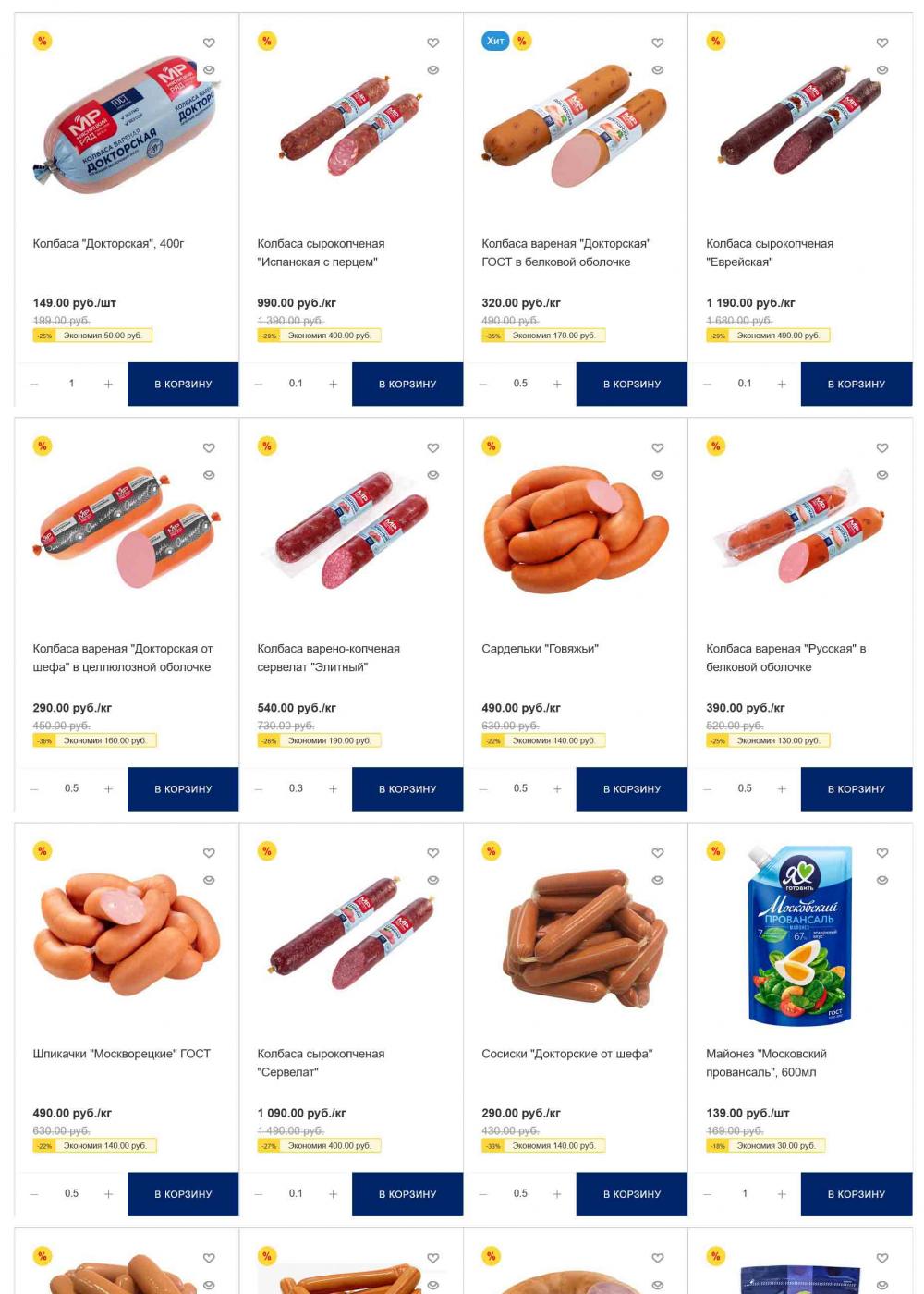This screenshot has height=1294, width=924.
Task: Increase quantity of Колбаса "Испанская с перцем"
Action: click(333, 384)
